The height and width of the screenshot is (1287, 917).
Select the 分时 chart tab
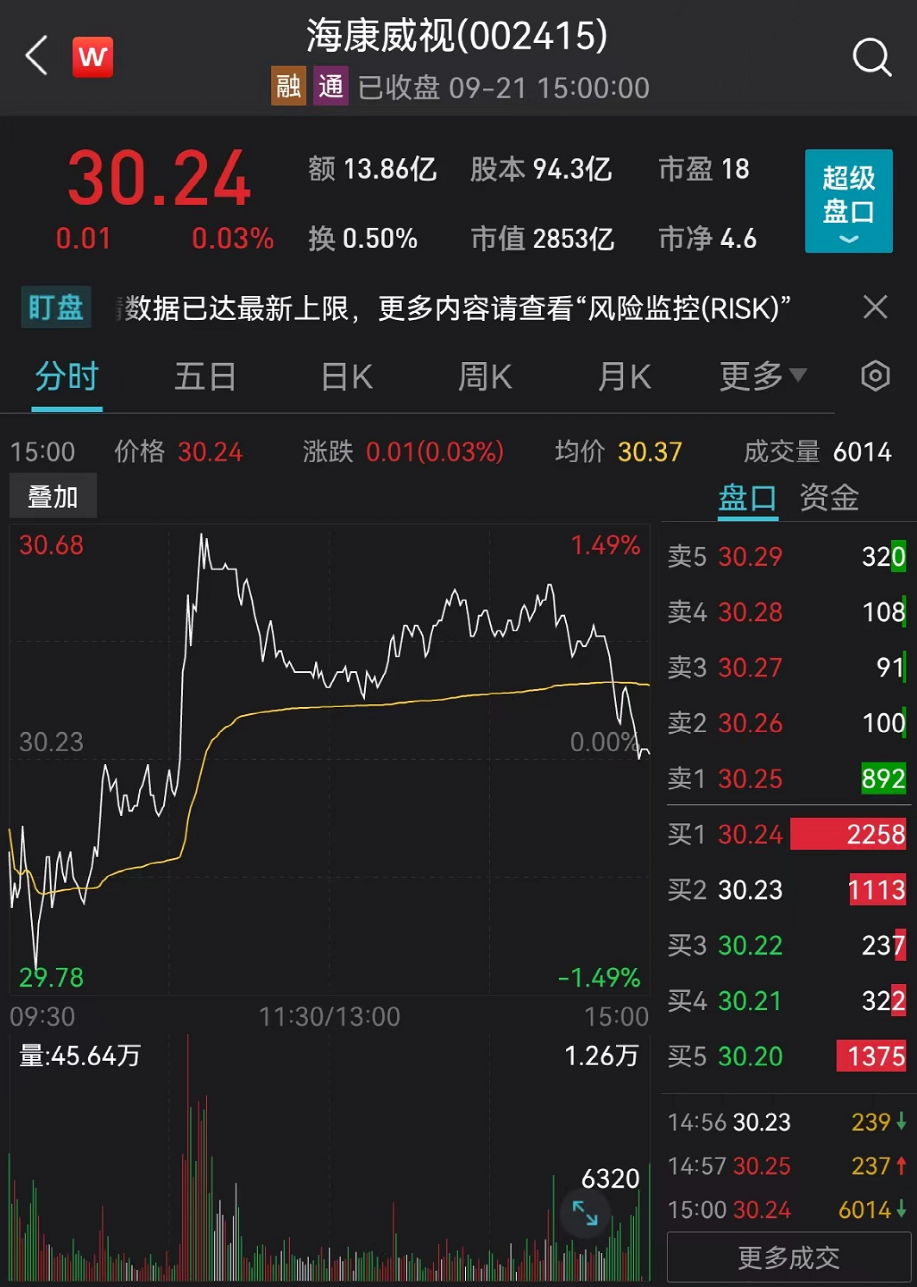point(67,377)
